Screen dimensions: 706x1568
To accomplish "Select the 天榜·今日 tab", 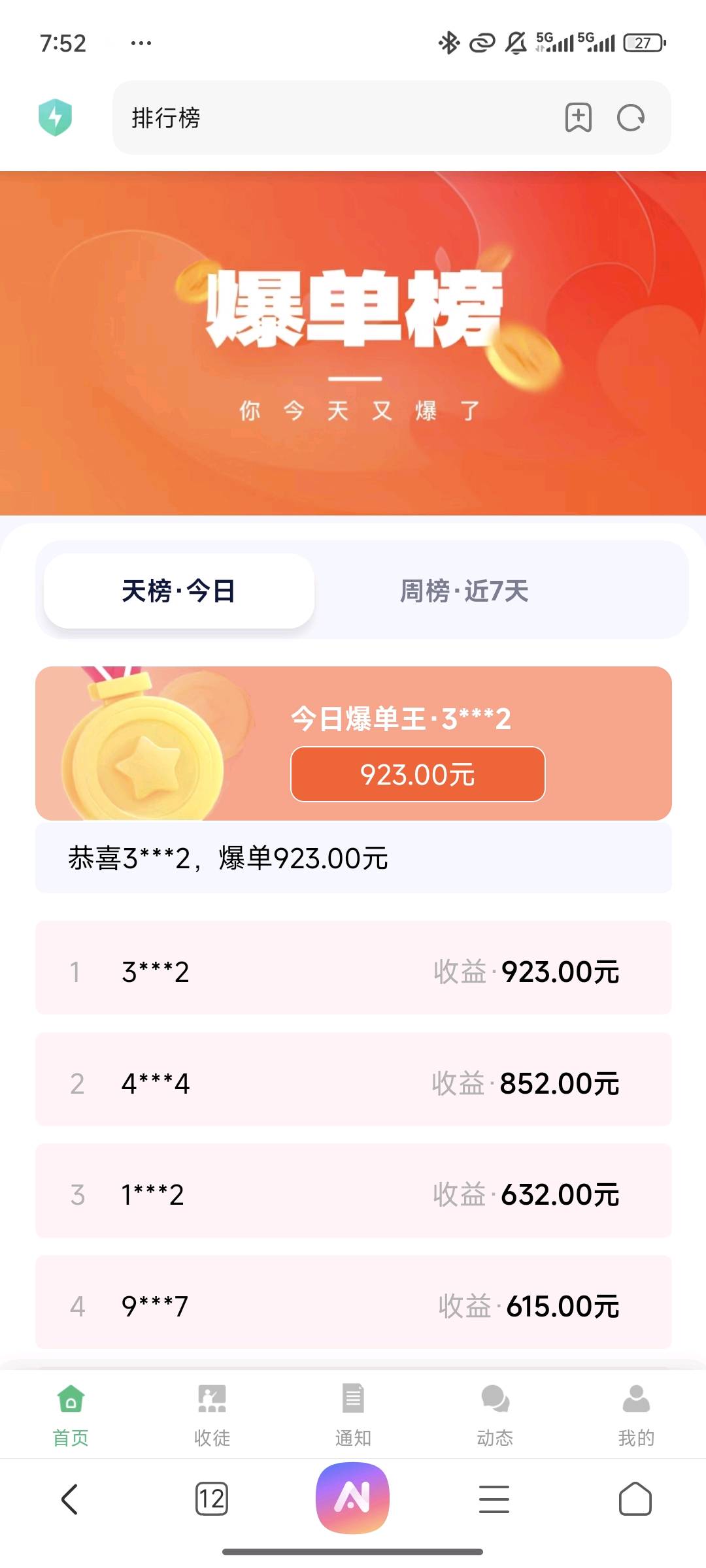I will [x=178, y=591].
